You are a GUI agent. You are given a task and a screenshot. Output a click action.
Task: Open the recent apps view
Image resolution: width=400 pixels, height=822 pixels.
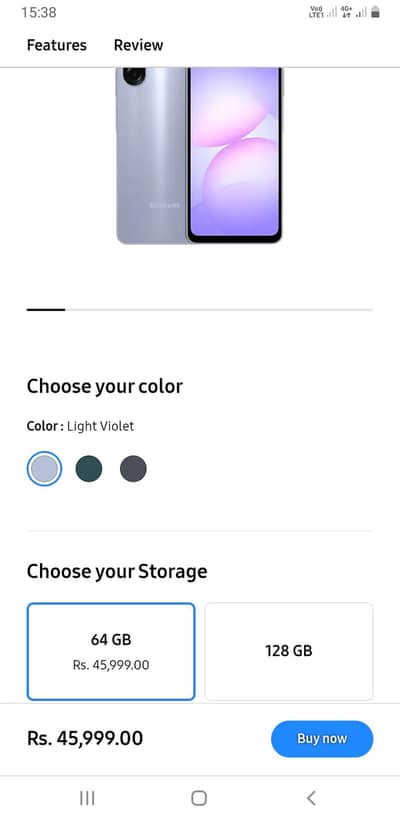[x=87, y=798]
